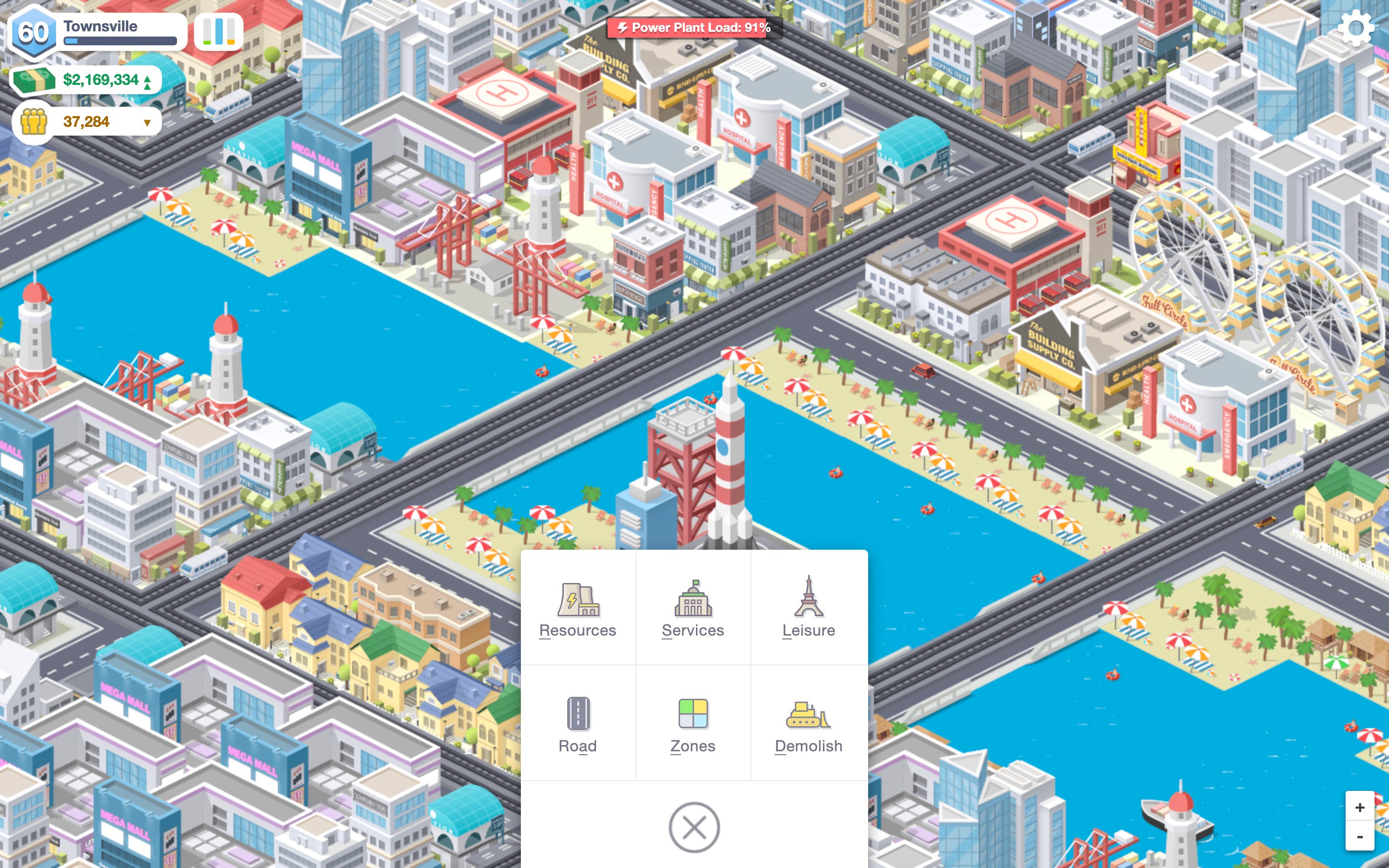The image size is (1389, 868).
Task: Open the settings gear
Action: coord(1355,28)
